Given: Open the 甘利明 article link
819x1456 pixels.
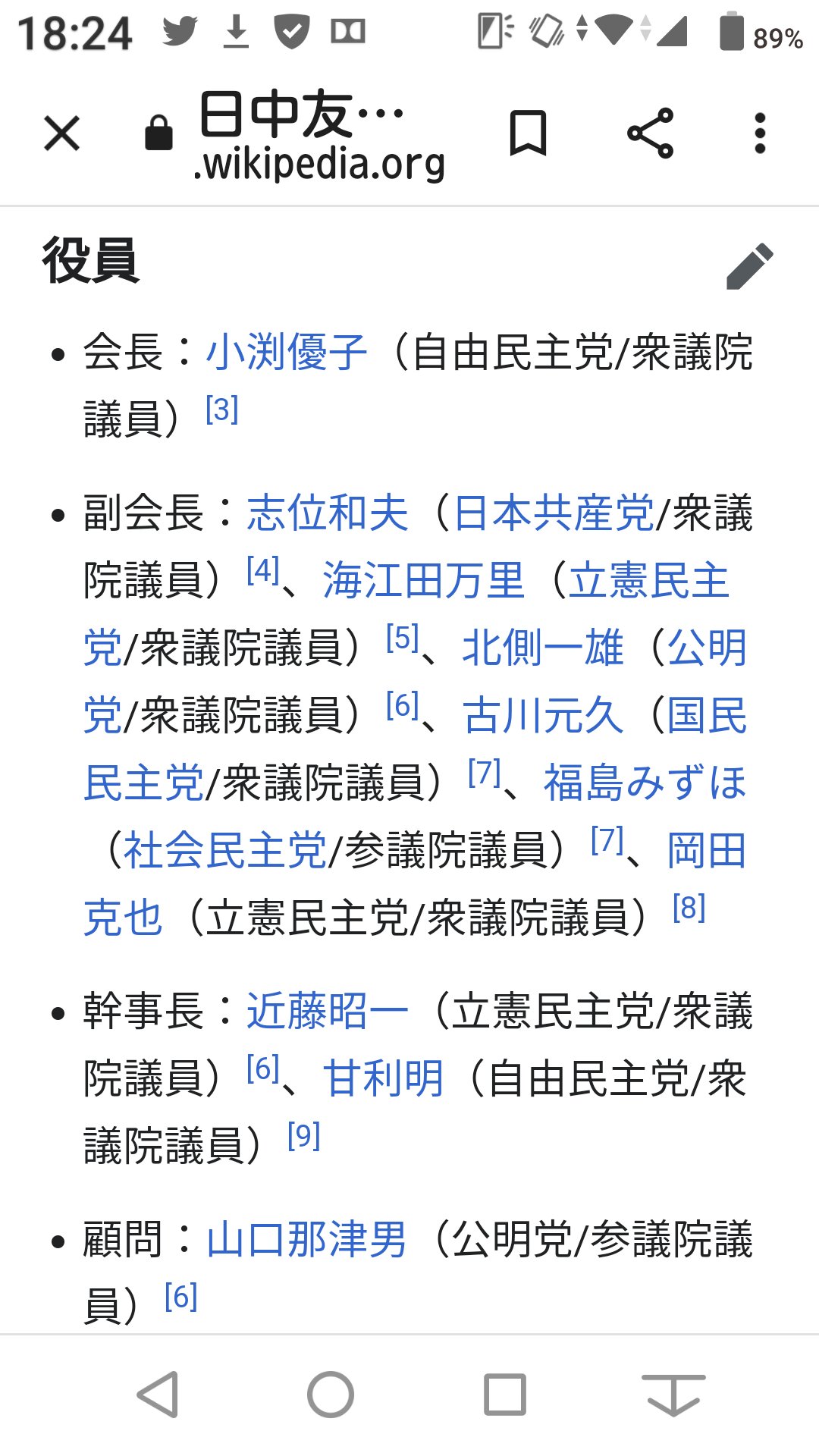Looking at the screenshot, I should pos(384,1078).
